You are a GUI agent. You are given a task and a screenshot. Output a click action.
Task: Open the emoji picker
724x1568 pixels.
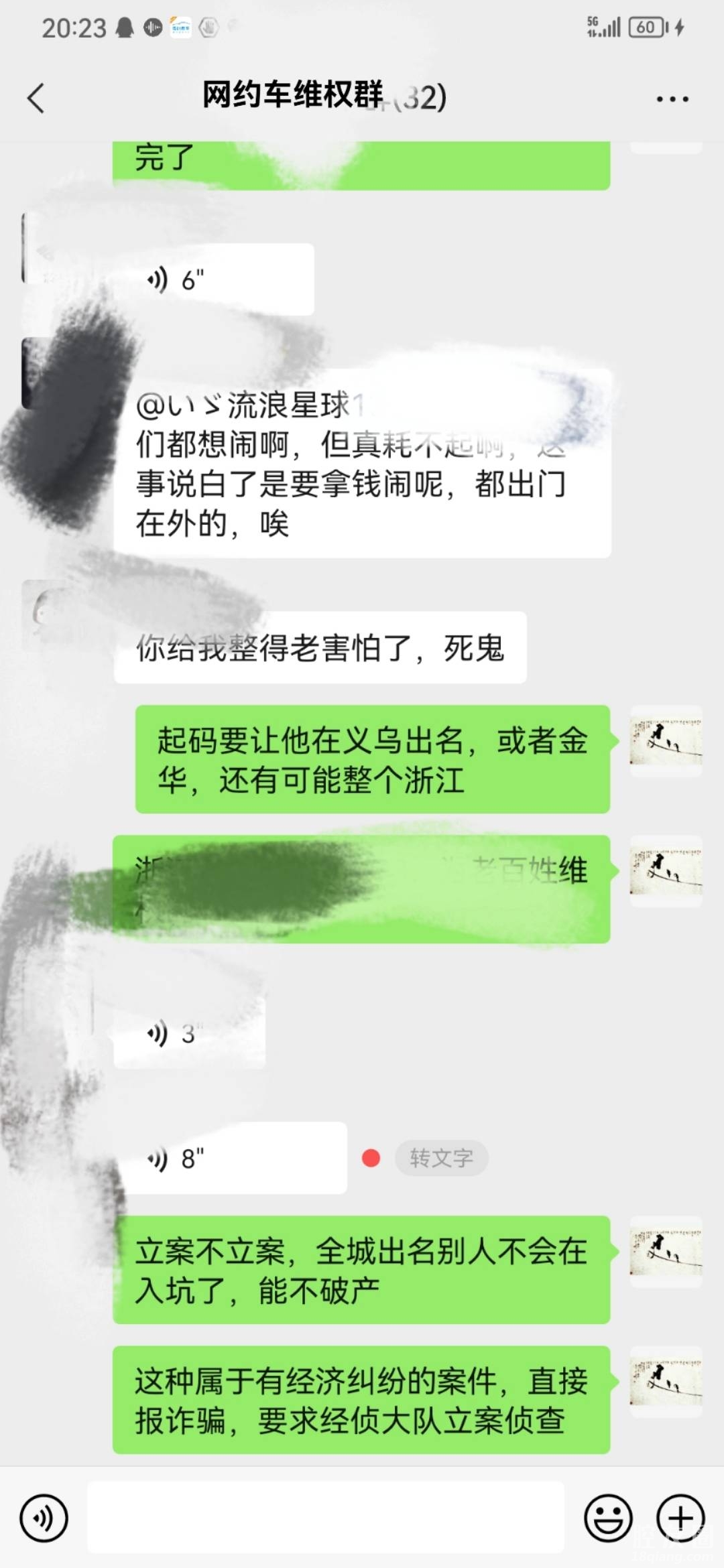[608, 1517]
